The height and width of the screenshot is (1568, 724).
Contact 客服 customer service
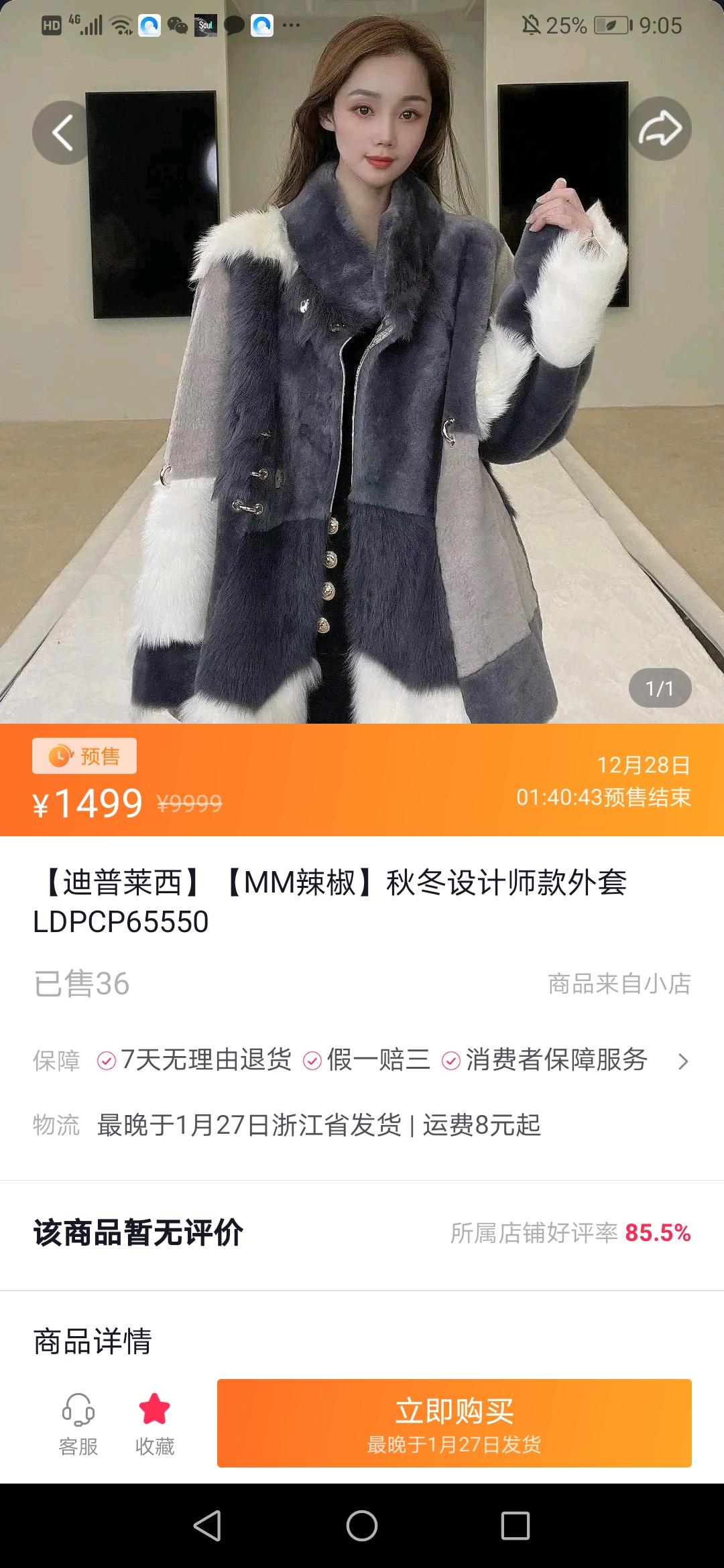coord(78,1423)
